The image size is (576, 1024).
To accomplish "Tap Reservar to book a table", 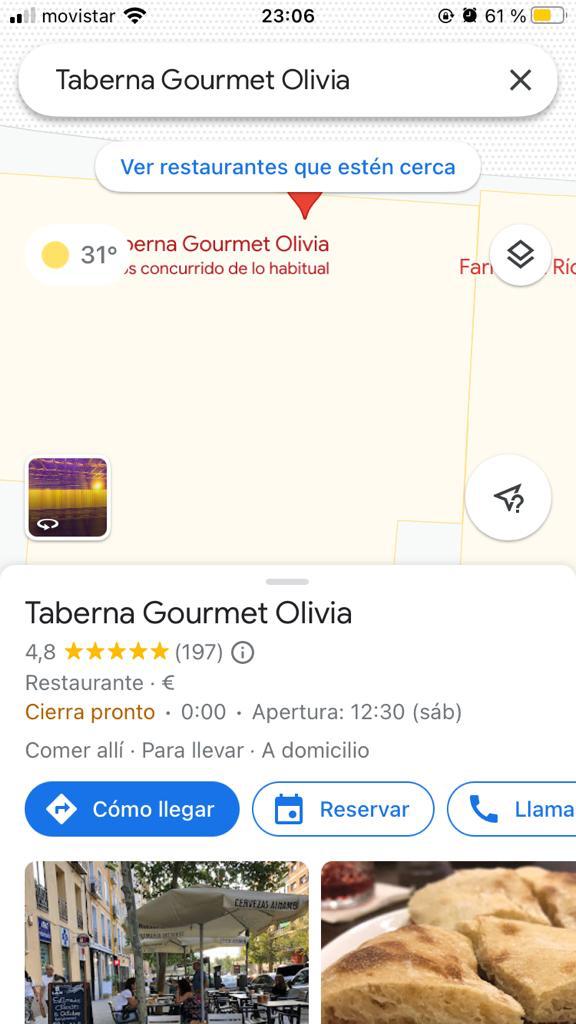I will click(x=343, y=809).
